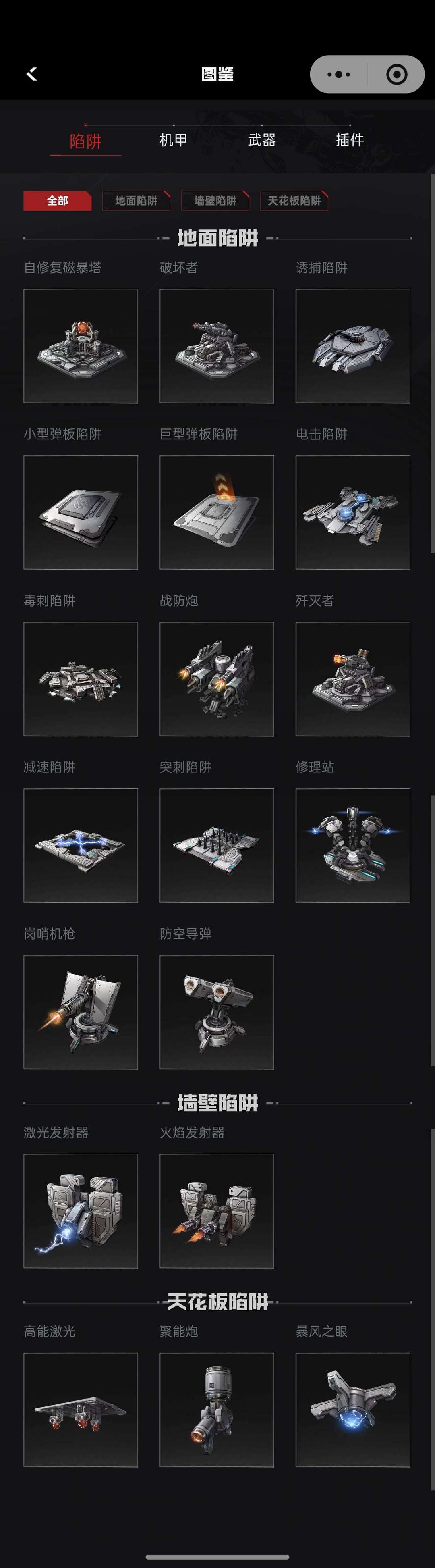The height and width of the screenshot is (1568, 435).
Task: Switch to the 插件 tab
Action: click(350, 140)
